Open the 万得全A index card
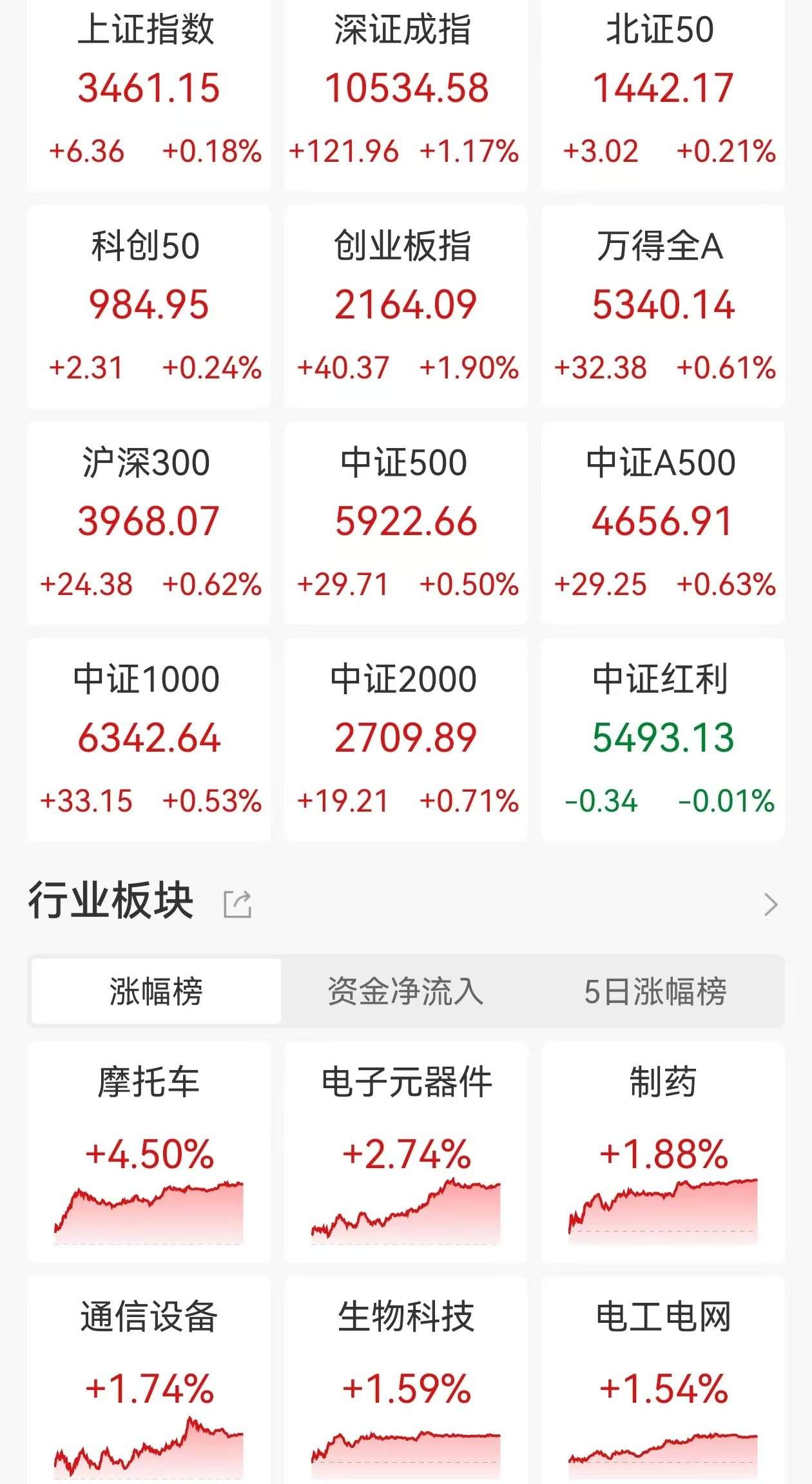 (x=662, y=306)
